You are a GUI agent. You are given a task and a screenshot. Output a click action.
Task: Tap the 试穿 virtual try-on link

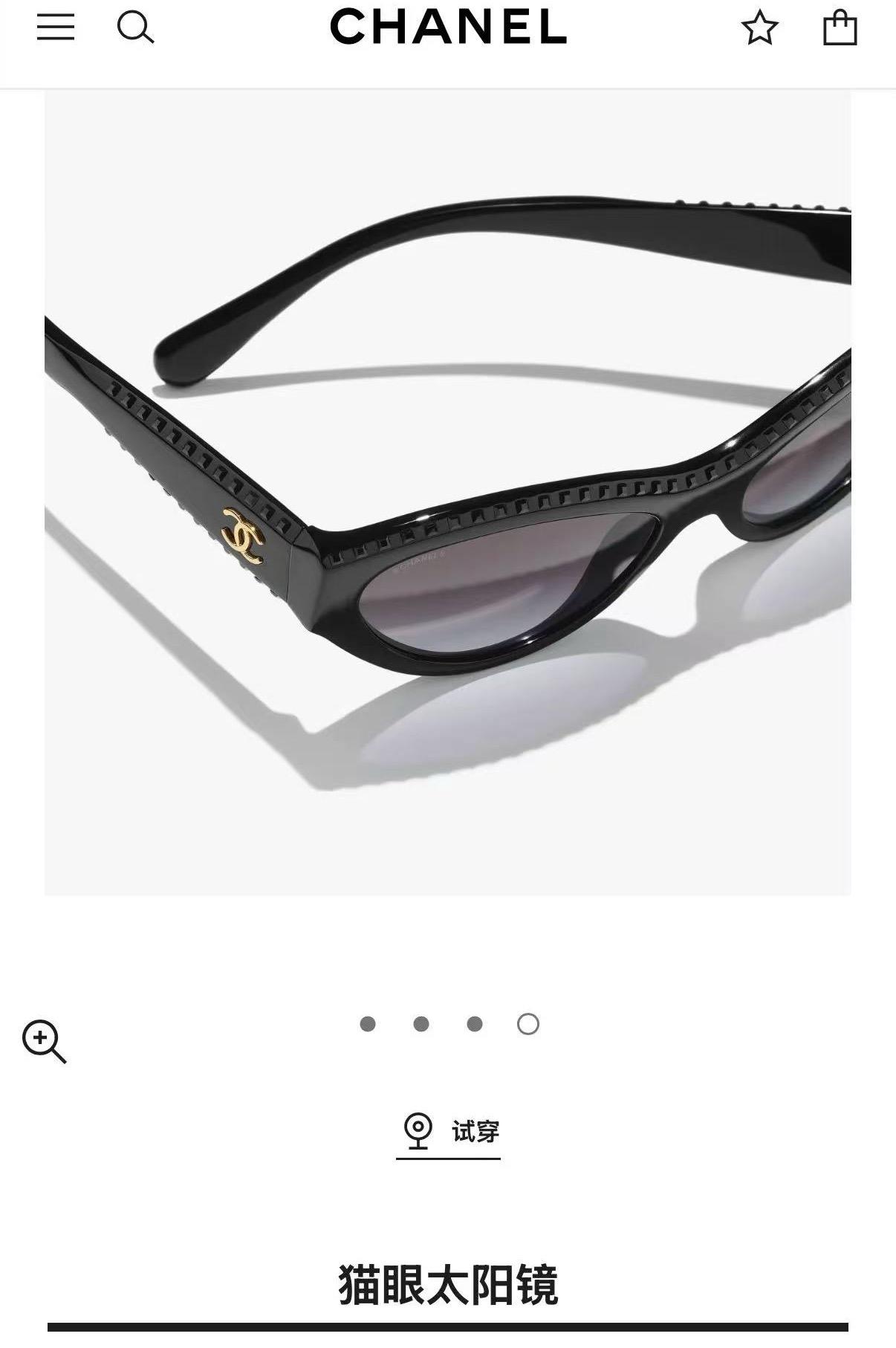pyautogui.click(x=449, y=1132)
